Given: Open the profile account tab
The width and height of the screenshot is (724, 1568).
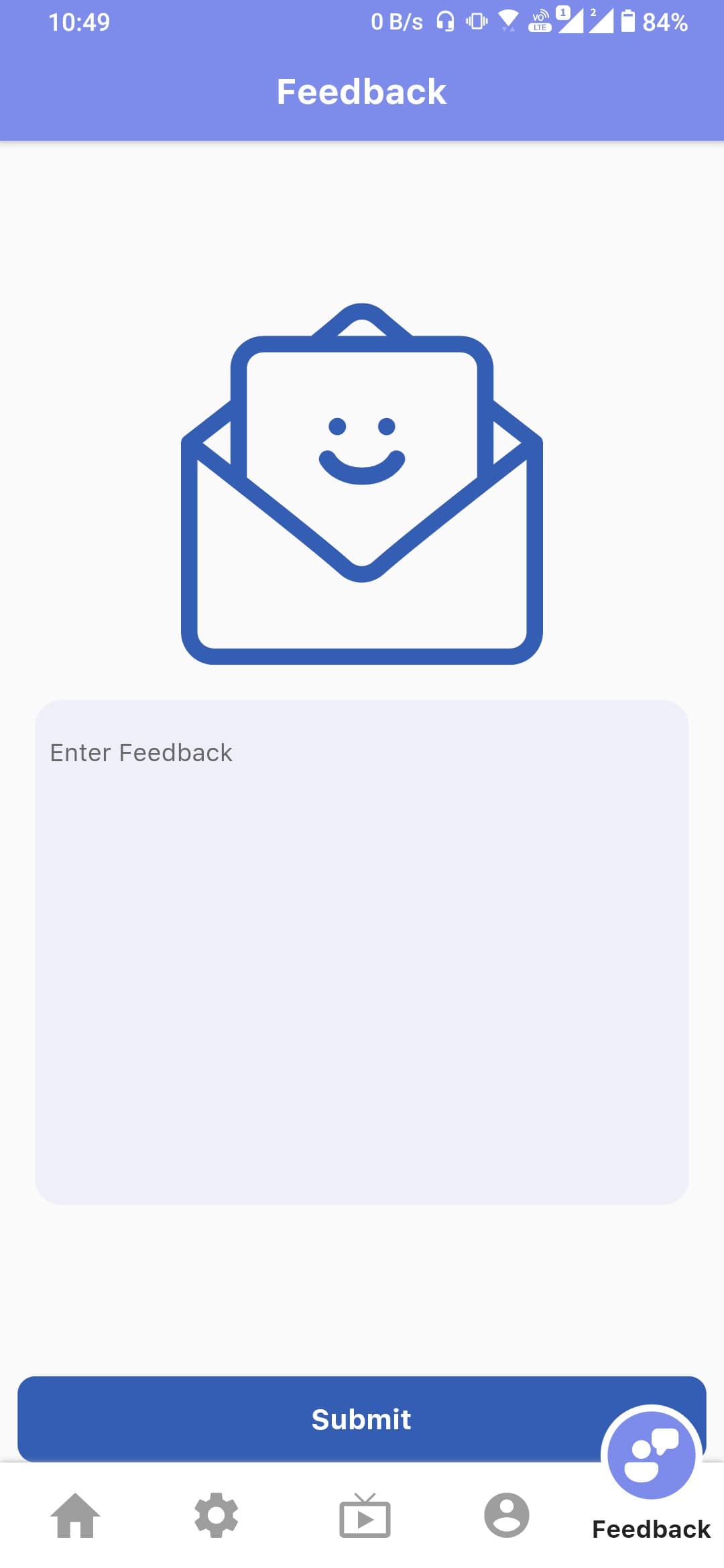Looking at the screenshot, I should coord(507,1516).
